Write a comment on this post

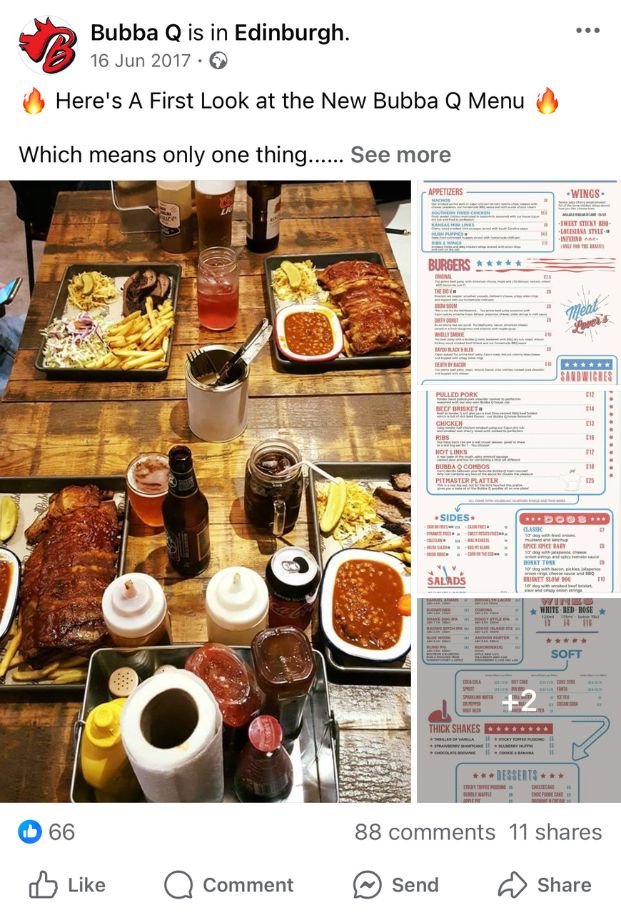tap(229, 885)
